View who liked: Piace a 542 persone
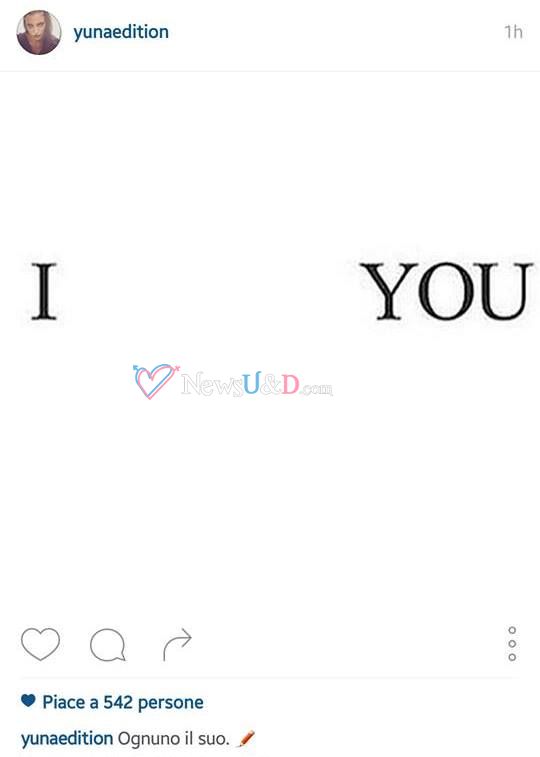The image size is (540, 757). pyautogui.click(x=112, y=702)
